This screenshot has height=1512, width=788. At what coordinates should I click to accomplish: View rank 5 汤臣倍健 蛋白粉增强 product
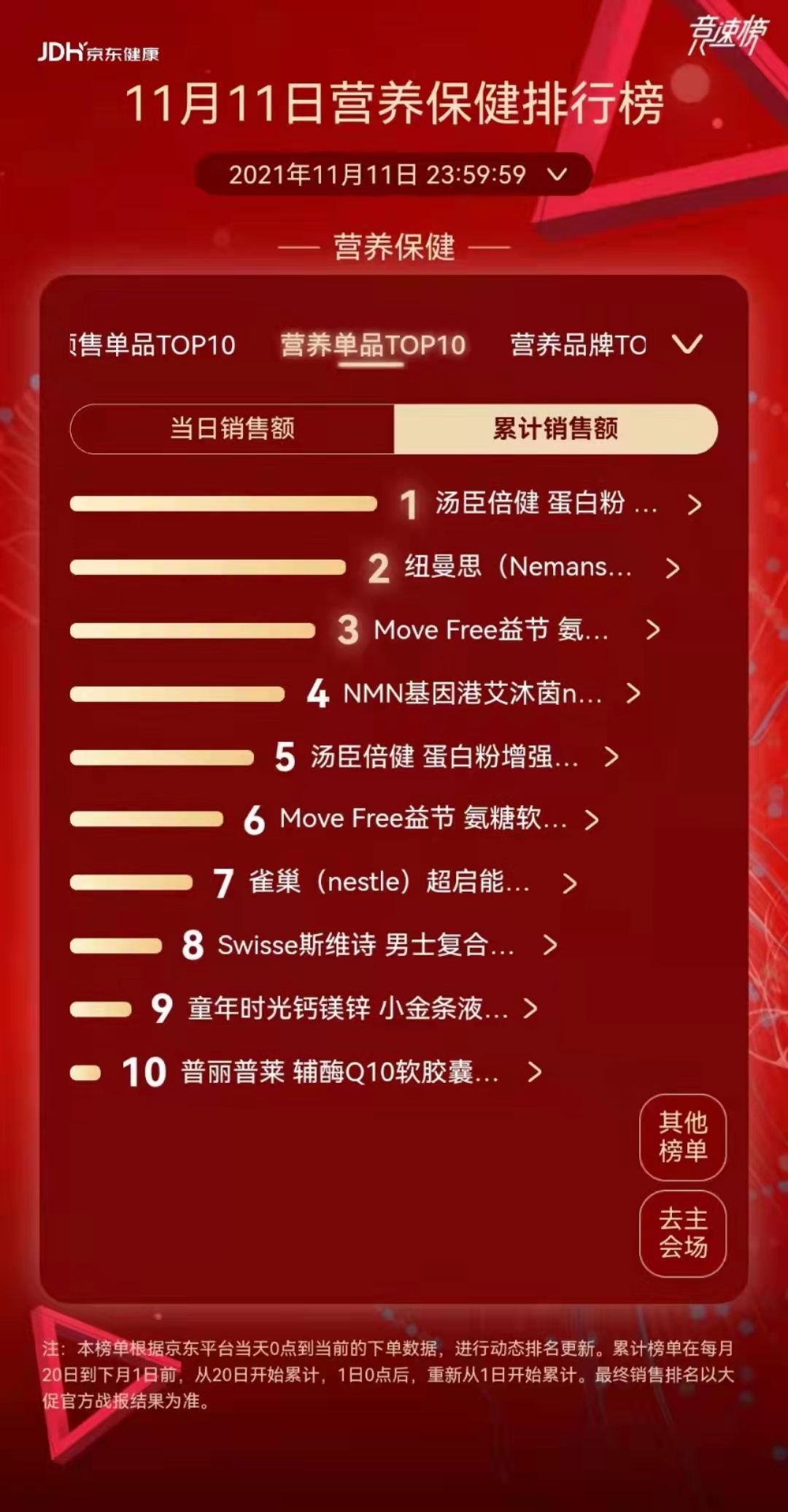pyautogui.click(x=444, y=757)
